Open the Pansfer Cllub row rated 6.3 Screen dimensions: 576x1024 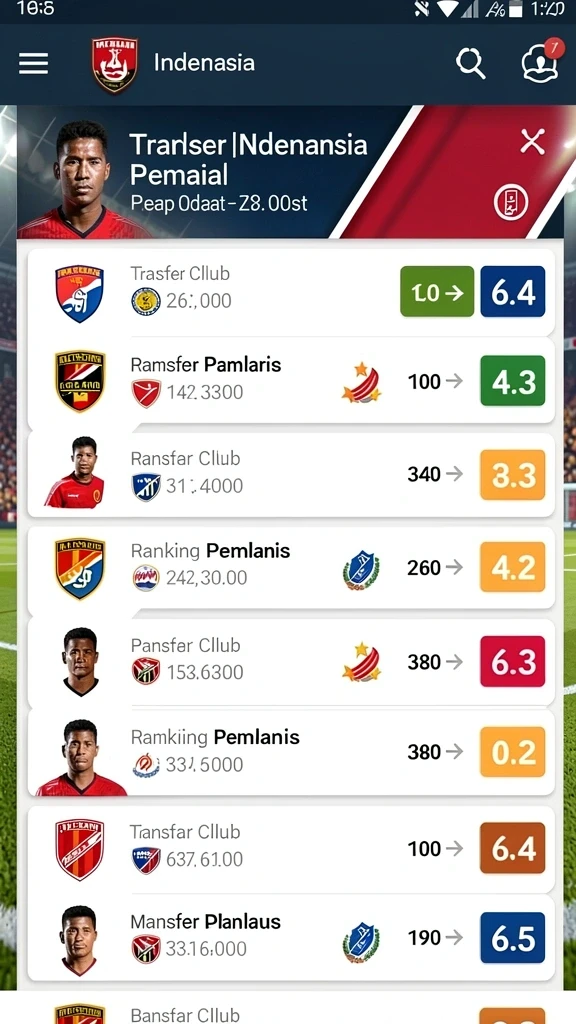coord(291,661)
